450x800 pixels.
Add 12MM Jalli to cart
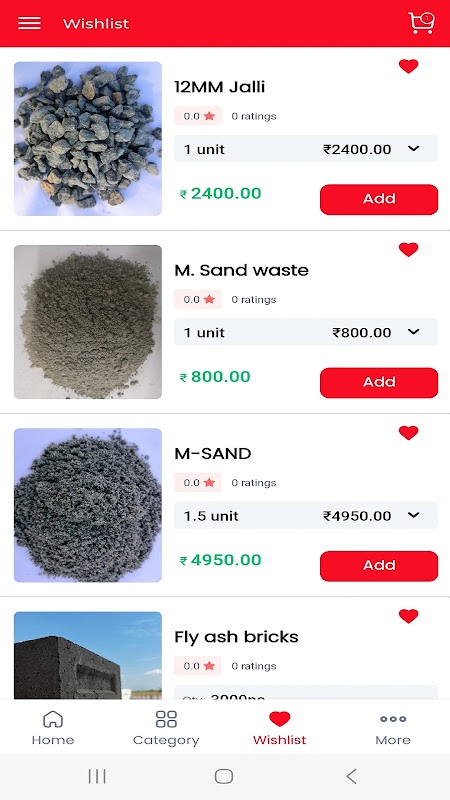379,199
